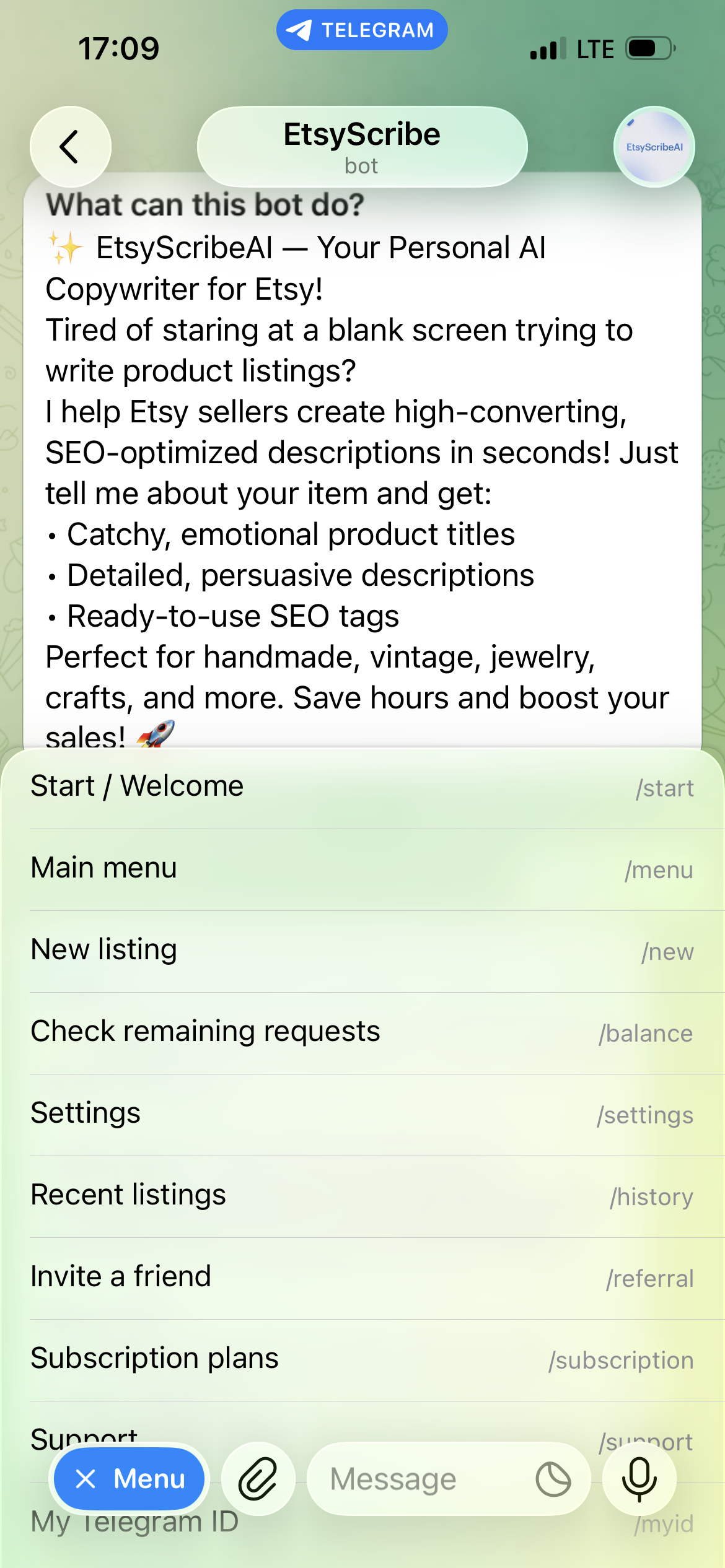The width and height of the screenshot is (725, 1568).
Task: Open the sticker panel icon
Action: [553, 1479]
